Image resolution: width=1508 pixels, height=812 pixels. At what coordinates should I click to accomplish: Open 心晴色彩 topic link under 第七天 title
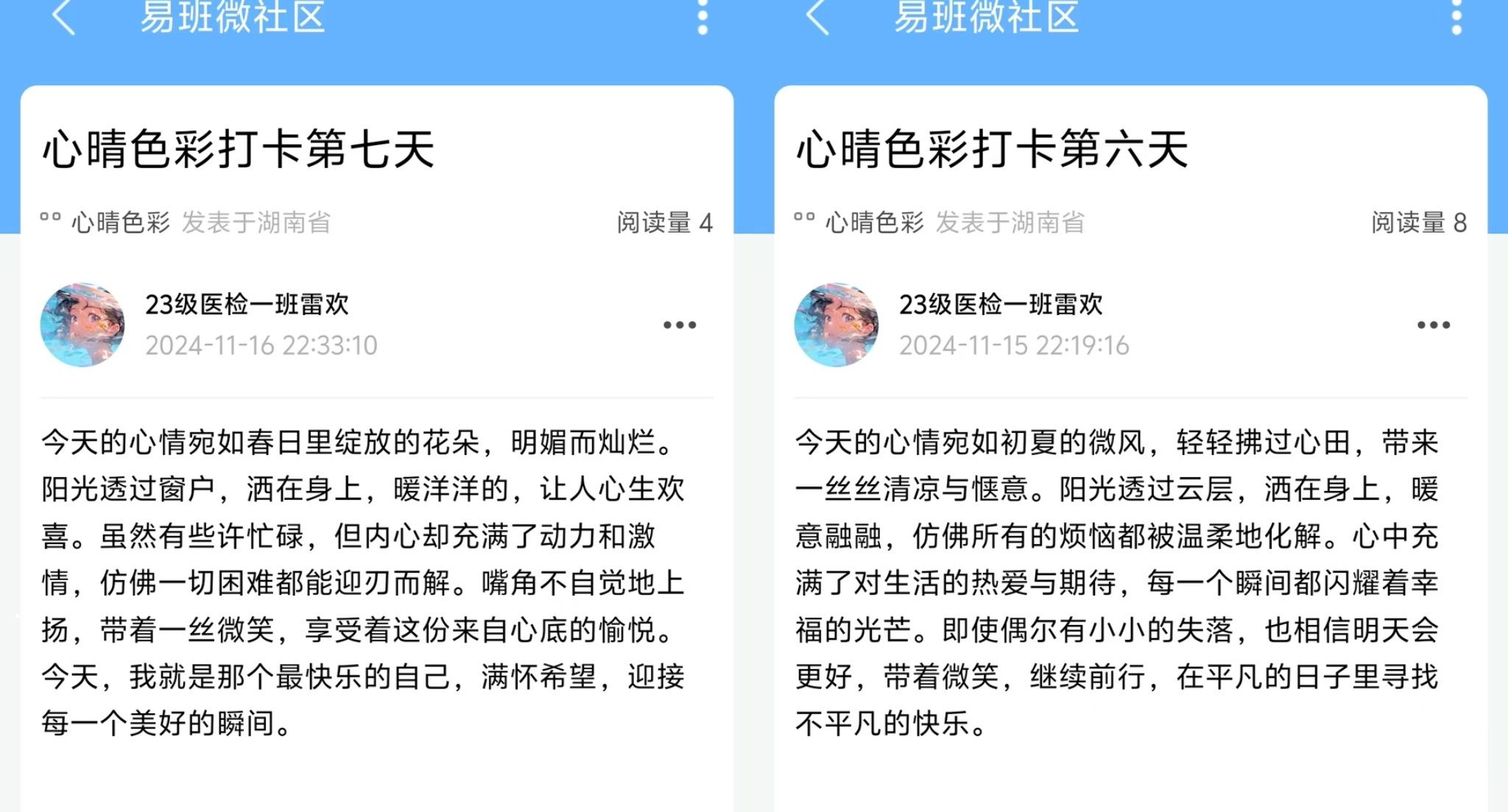pos(120,222)
